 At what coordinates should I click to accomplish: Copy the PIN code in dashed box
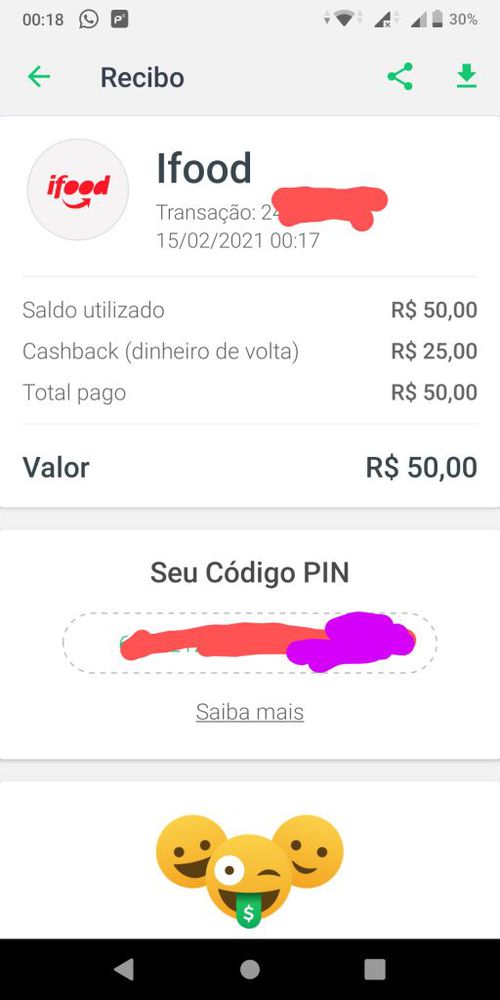click(249, 642)
